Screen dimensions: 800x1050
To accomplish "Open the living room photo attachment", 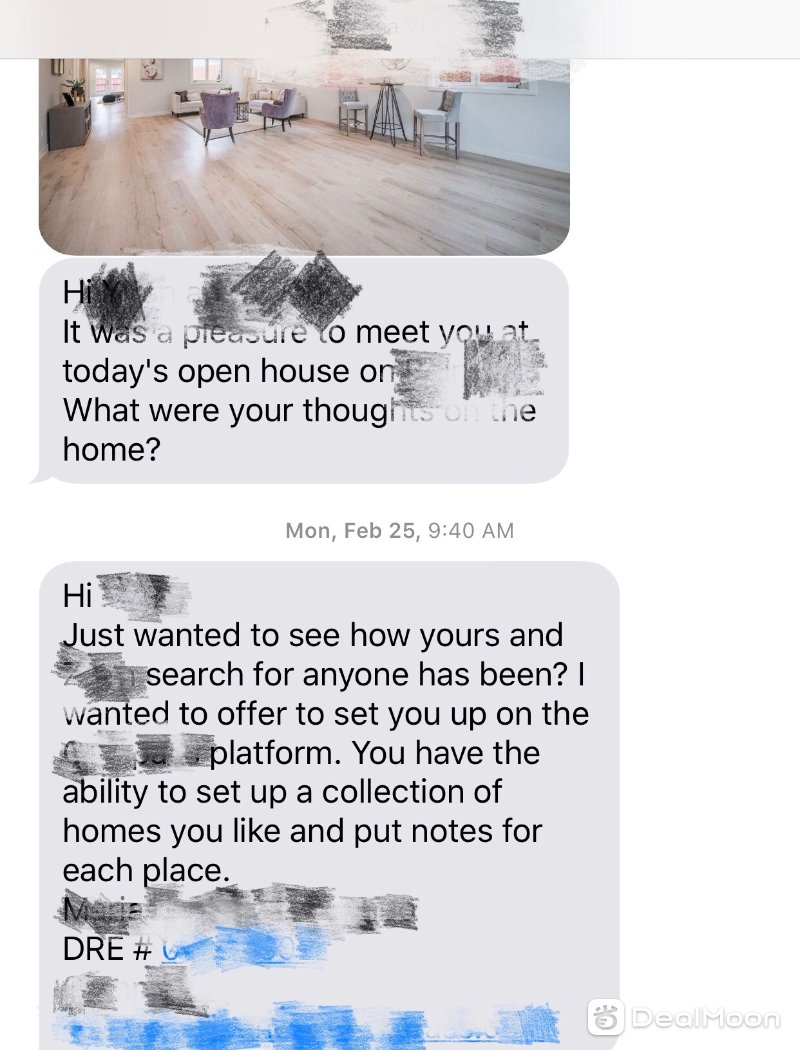I will pos(304,152).
